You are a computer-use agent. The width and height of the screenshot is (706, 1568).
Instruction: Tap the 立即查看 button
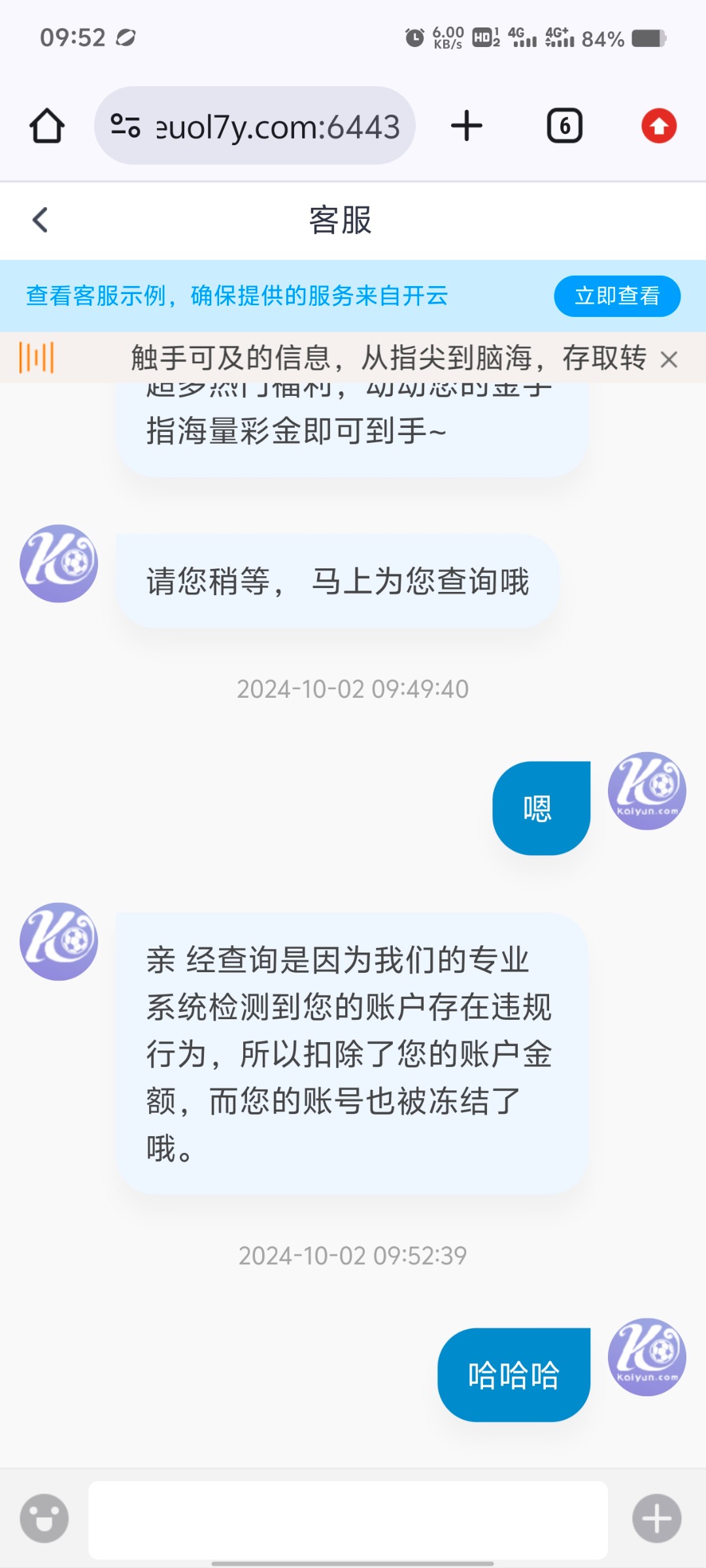(617, 296)
